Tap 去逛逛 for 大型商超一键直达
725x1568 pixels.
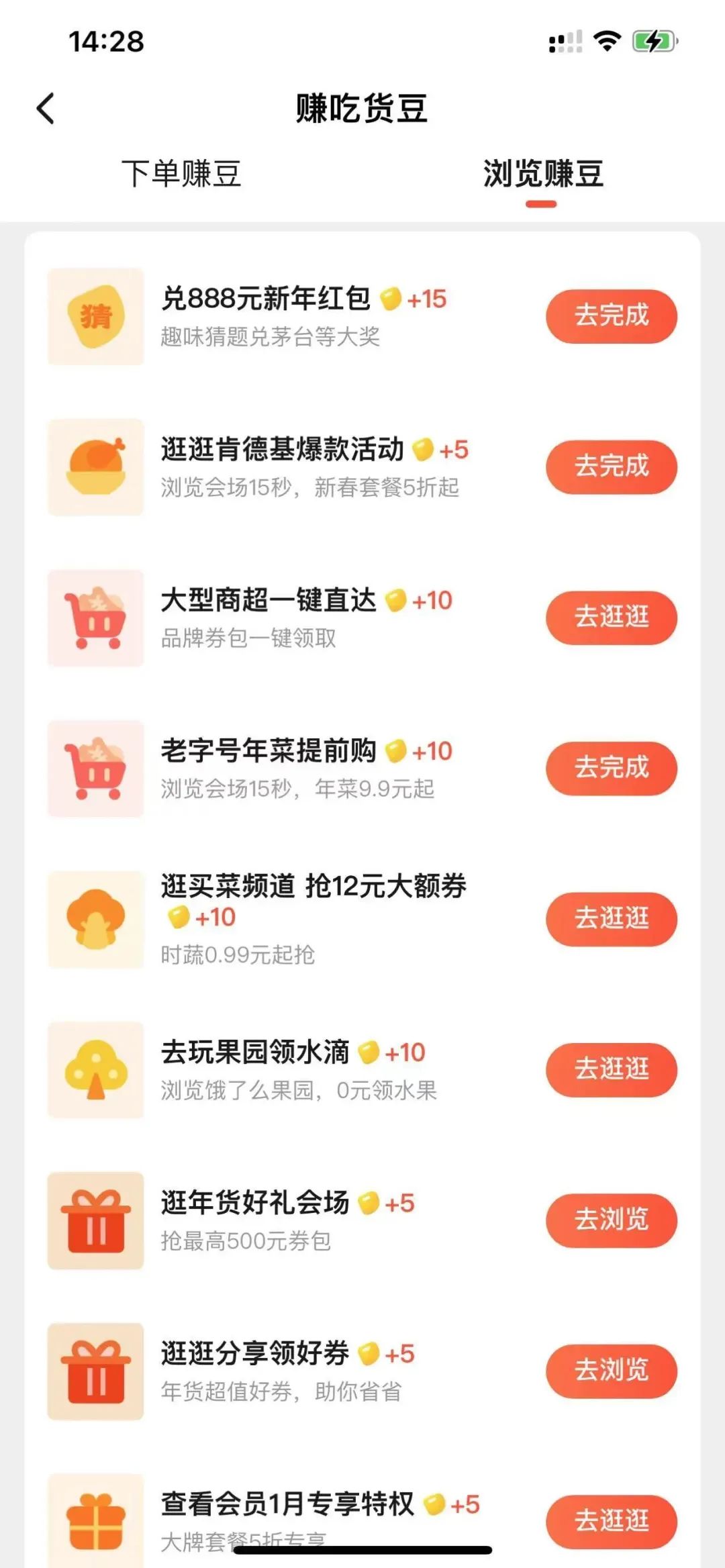pyautogui.click(x=611, y=618)
